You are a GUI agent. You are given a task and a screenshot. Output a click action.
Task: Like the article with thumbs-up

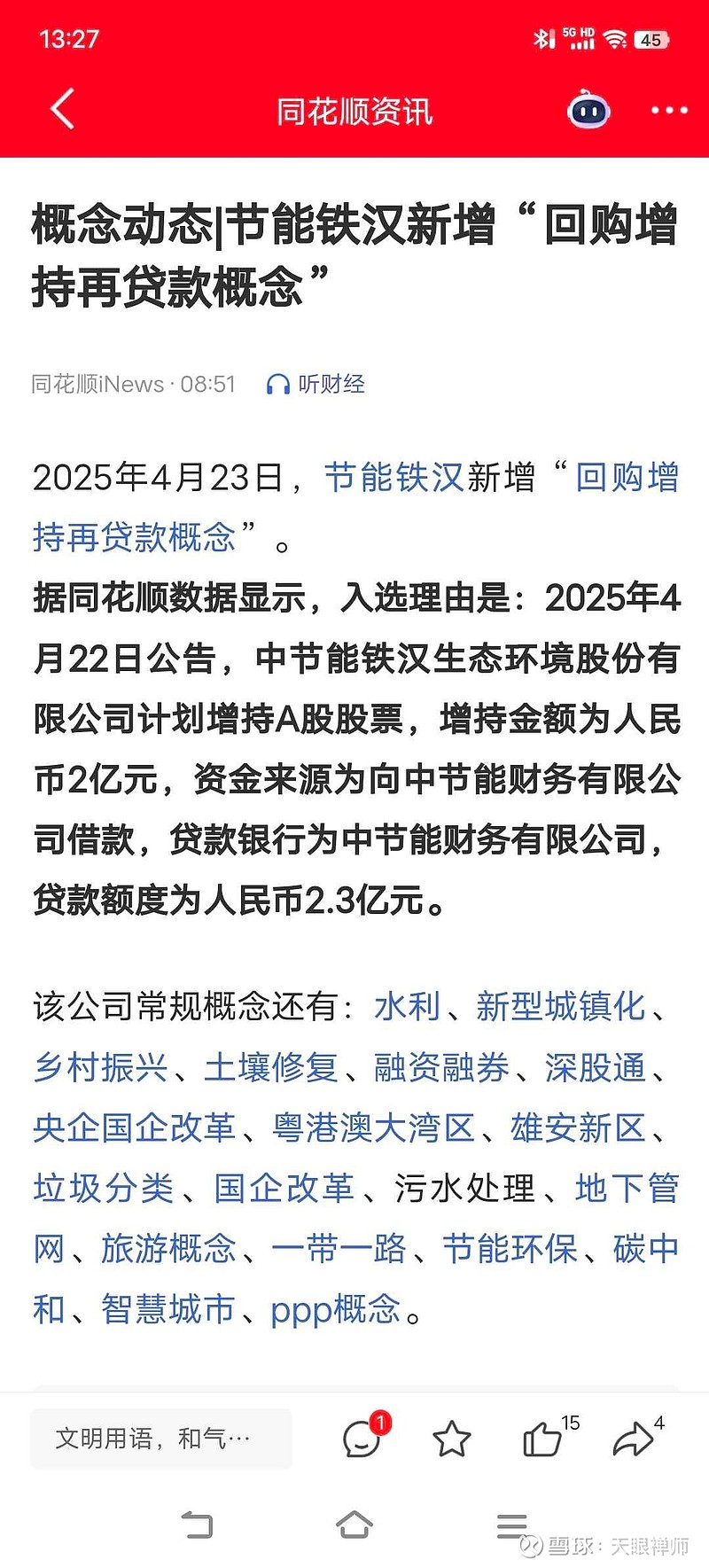(x=542, y=1438)
